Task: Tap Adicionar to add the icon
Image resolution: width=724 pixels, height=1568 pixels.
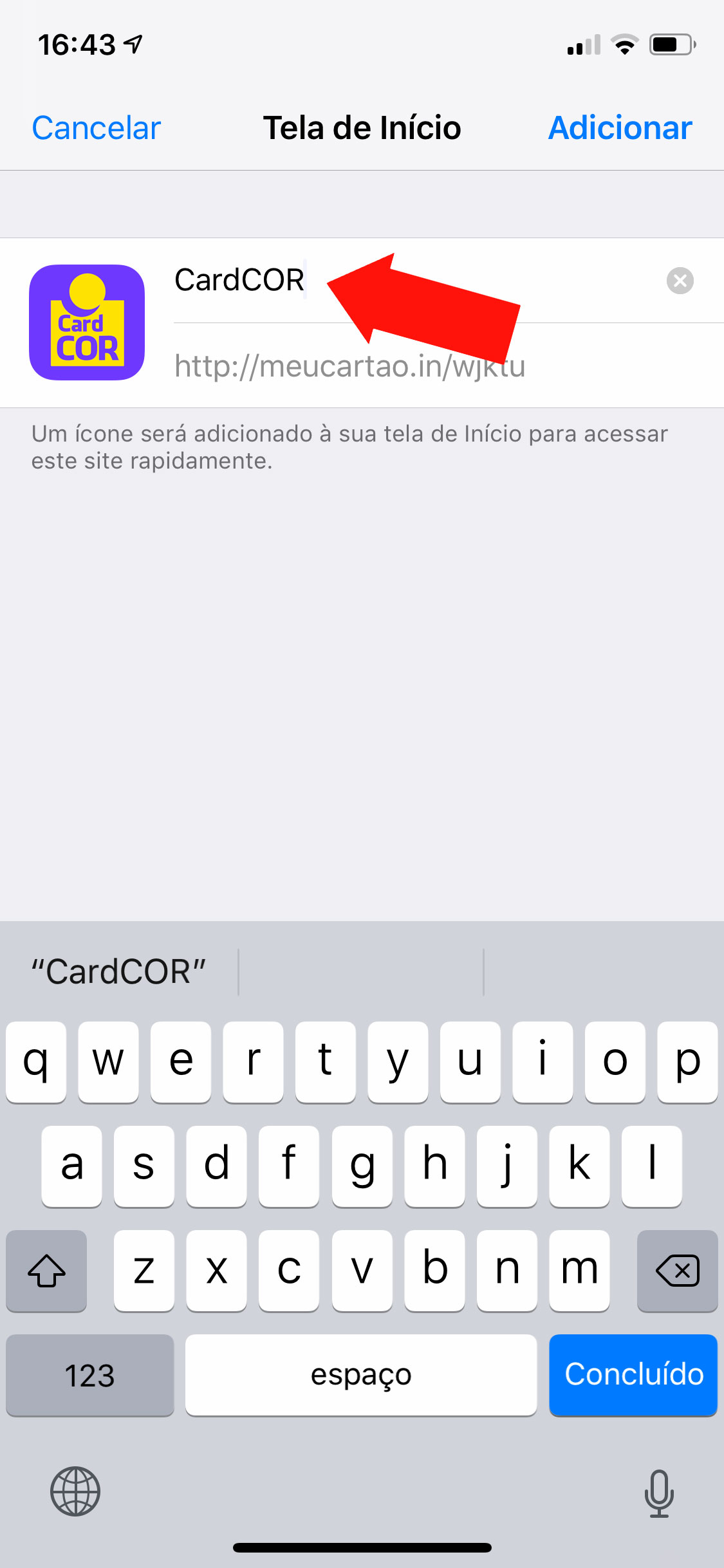Action: (620, 128)
